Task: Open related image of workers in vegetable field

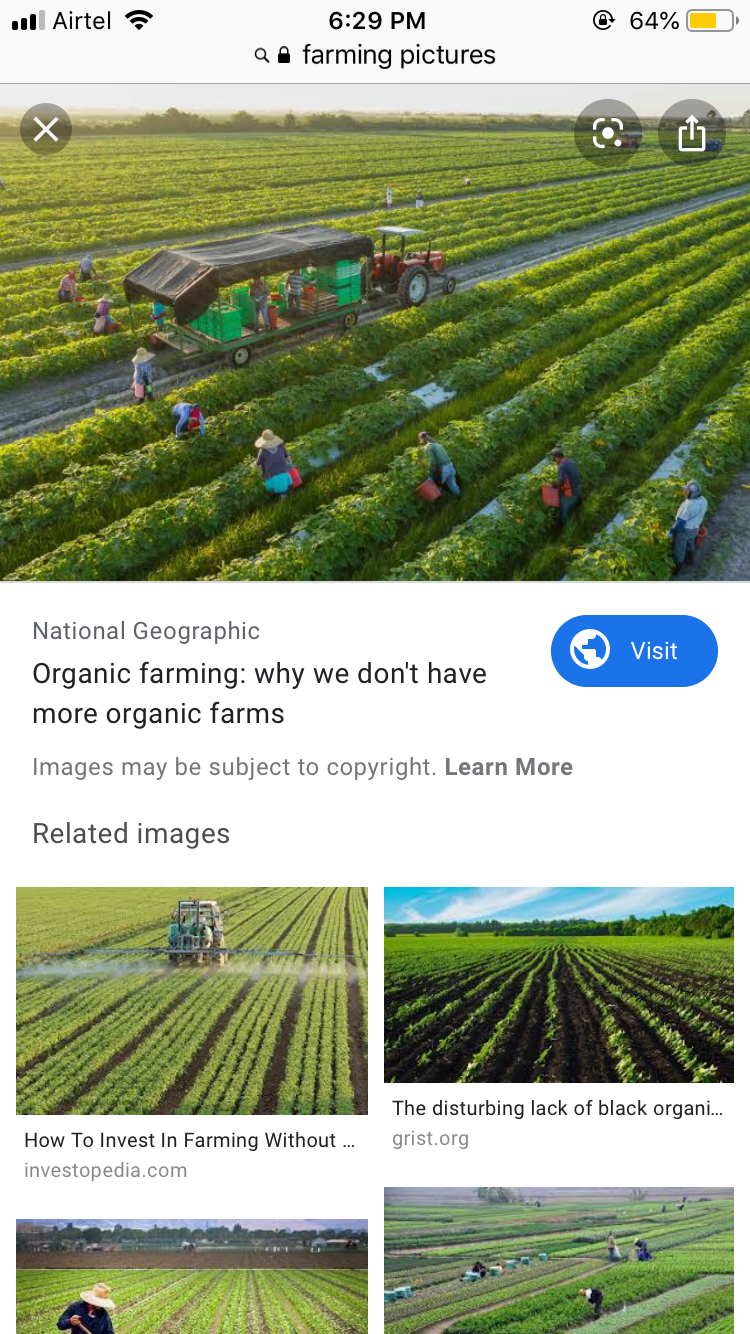Action: click(x=559, y=1260)
